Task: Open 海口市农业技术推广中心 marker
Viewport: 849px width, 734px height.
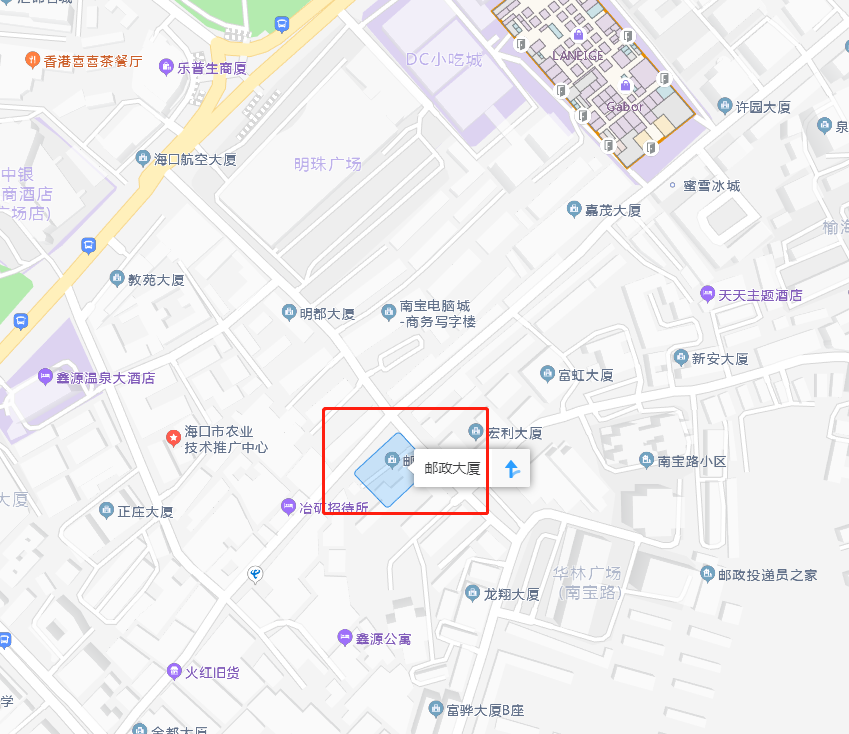Action: pos(173,438)
